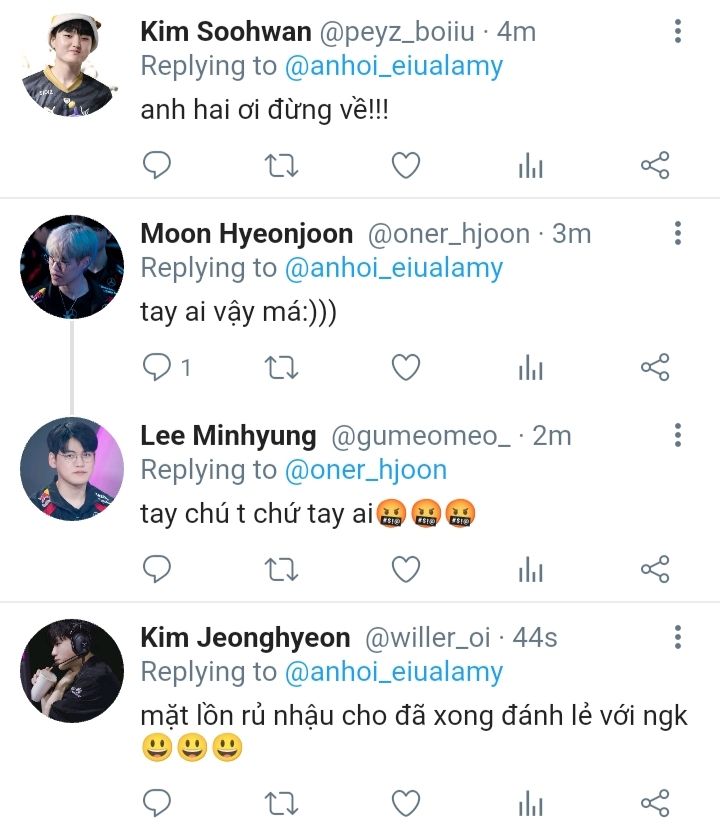Open overflow menu on Lee Minhyung's tweet
The image size is (720, 835).
(678, 436)
